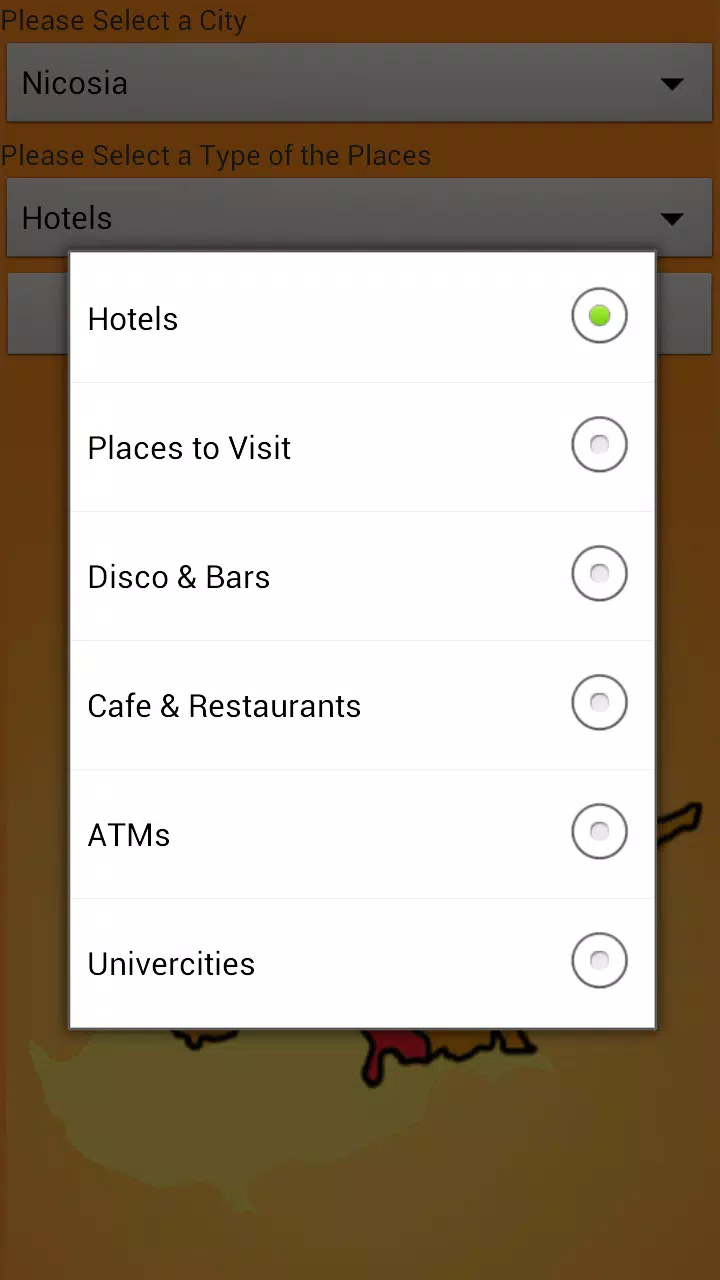Choose the ATMs option
720x1280 pixels.
click(x=362, y=834)
